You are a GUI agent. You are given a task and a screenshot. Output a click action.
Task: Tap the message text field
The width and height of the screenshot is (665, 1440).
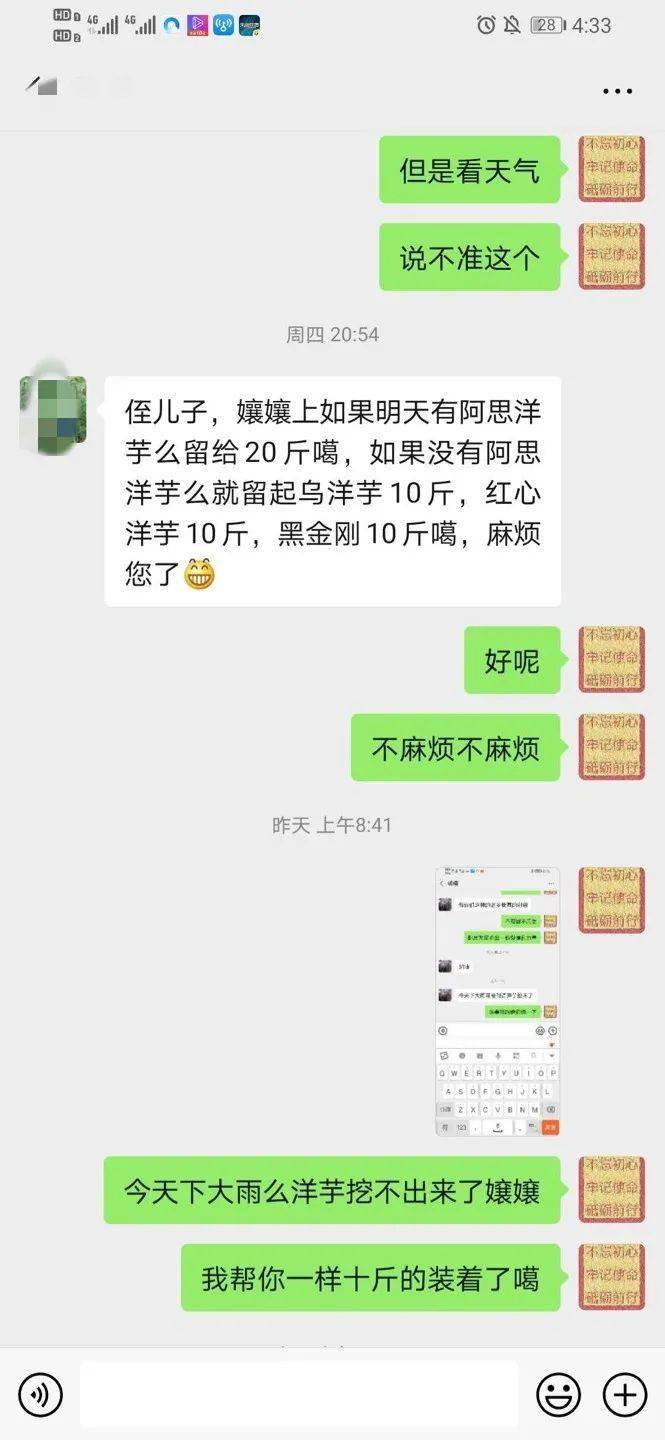tap(299, 1394)
